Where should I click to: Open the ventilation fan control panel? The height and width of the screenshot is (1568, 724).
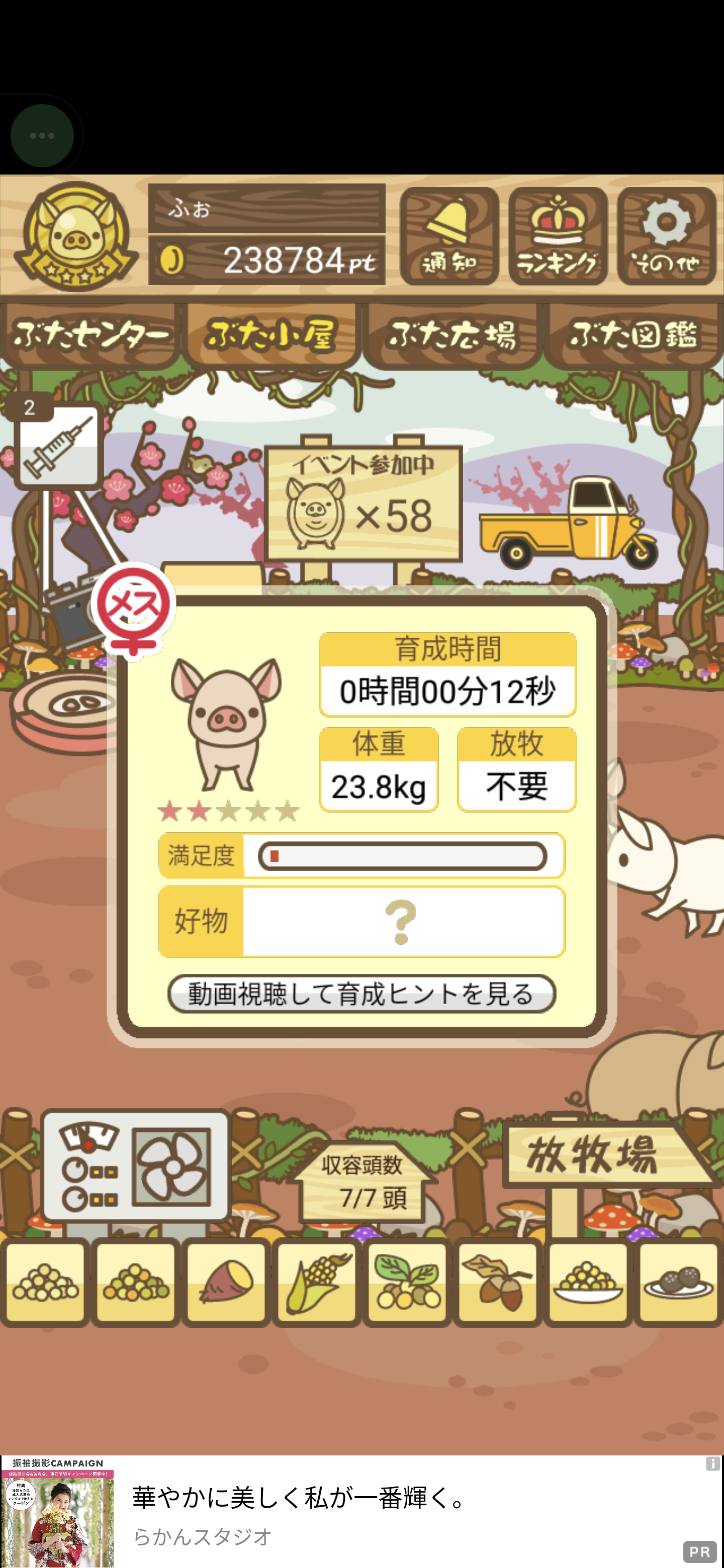pyautogui.click(x=135, y=1165)
